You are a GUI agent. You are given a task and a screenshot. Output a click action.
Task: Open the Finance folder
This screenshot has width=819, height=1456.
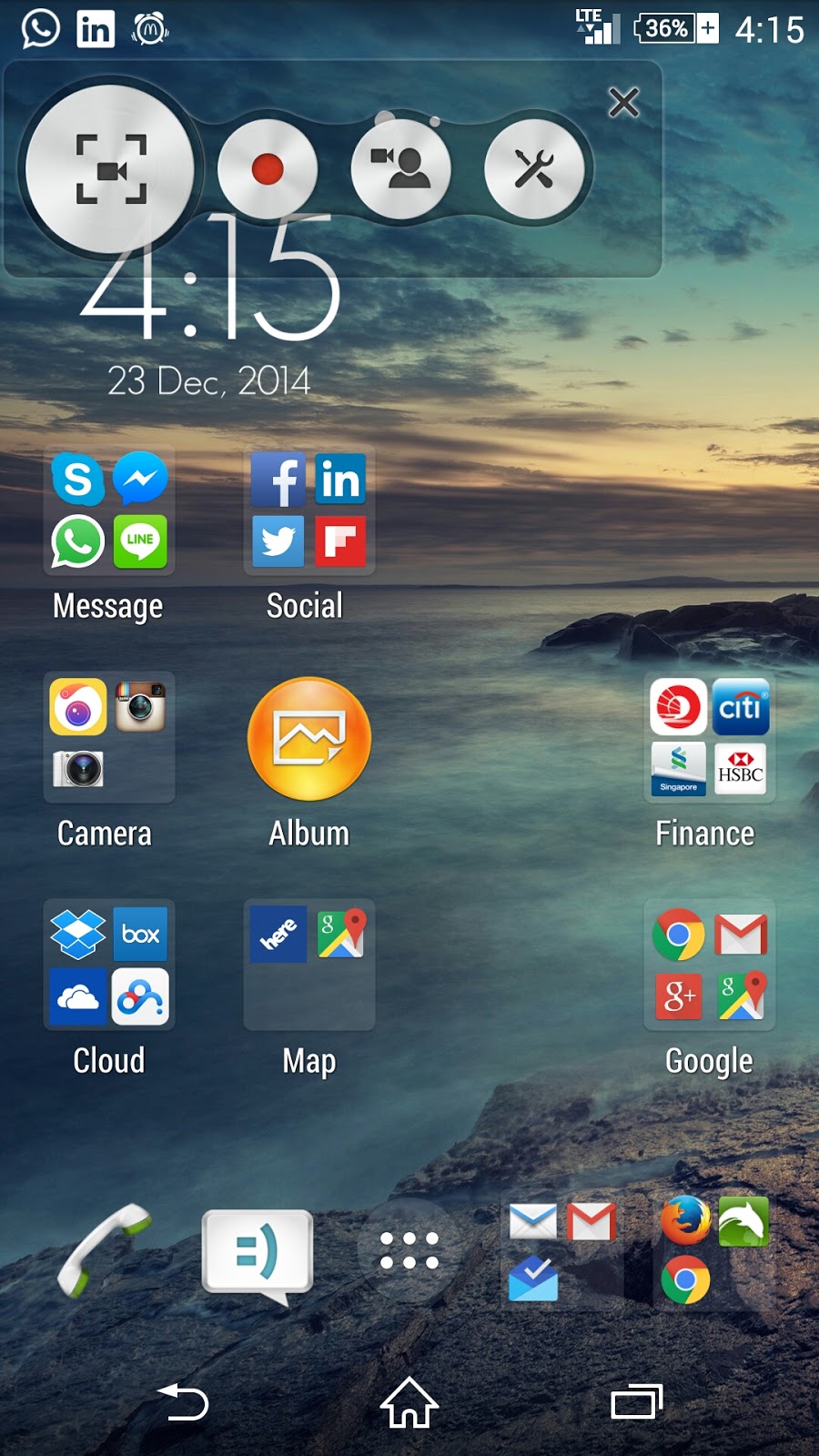tap(709, 737)
